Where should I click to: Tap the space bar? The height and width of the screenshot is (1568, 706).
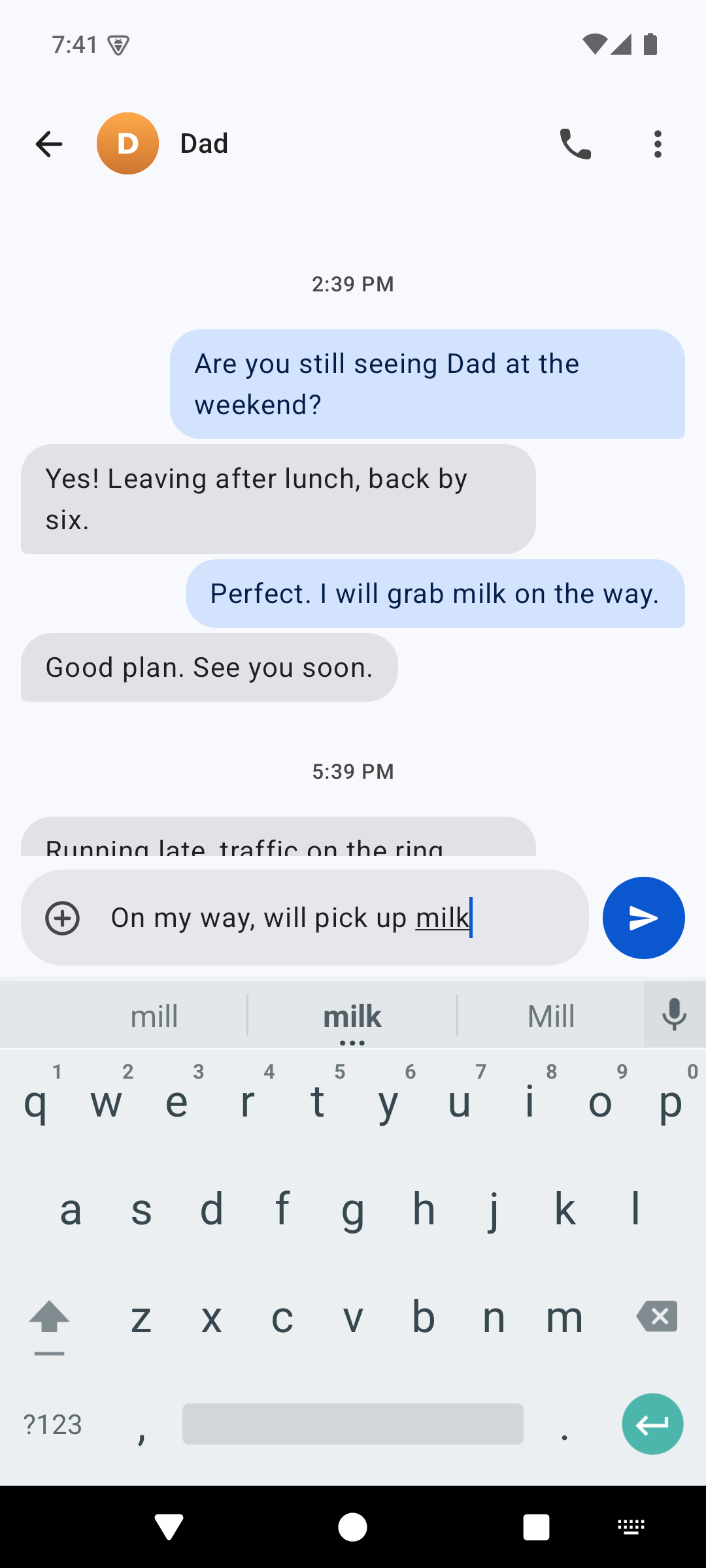click(x=353, y=1424)
